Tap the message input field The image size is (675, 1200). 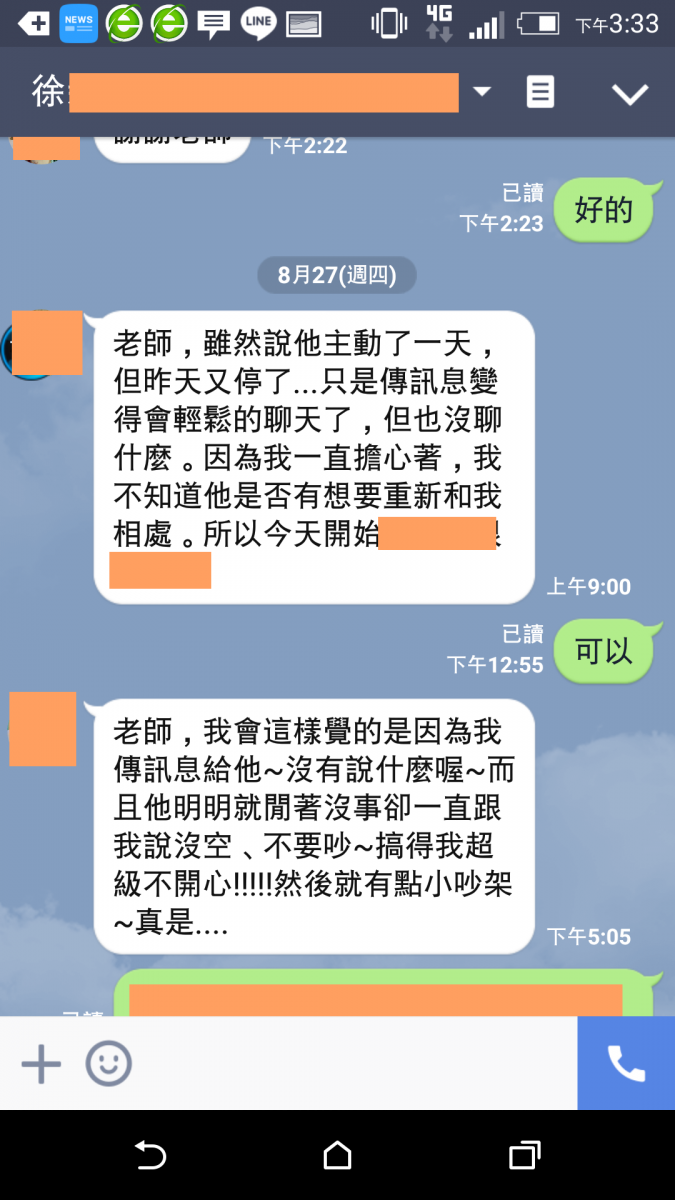click(x=350, y=1064)
